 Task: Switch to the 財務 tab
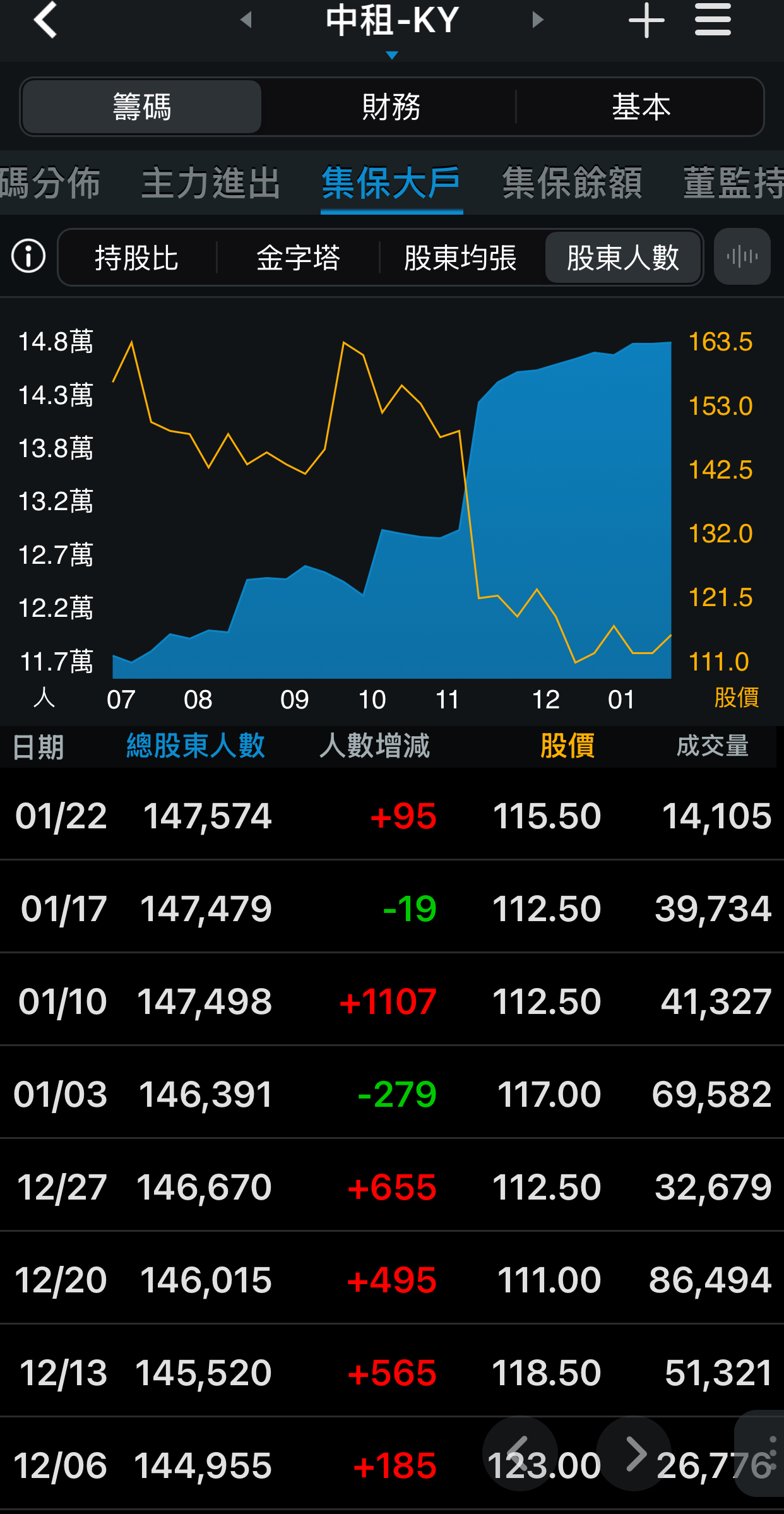[x=391, y=106]
